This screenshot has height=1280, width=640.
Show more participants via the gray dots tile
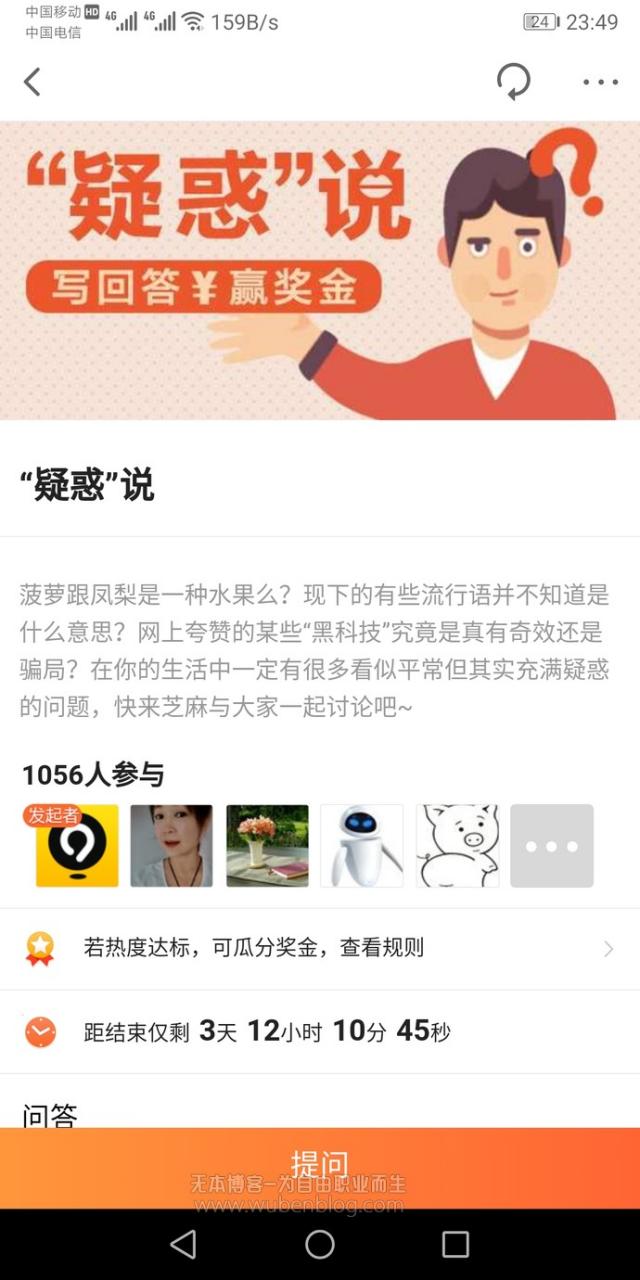coord(552,846)
